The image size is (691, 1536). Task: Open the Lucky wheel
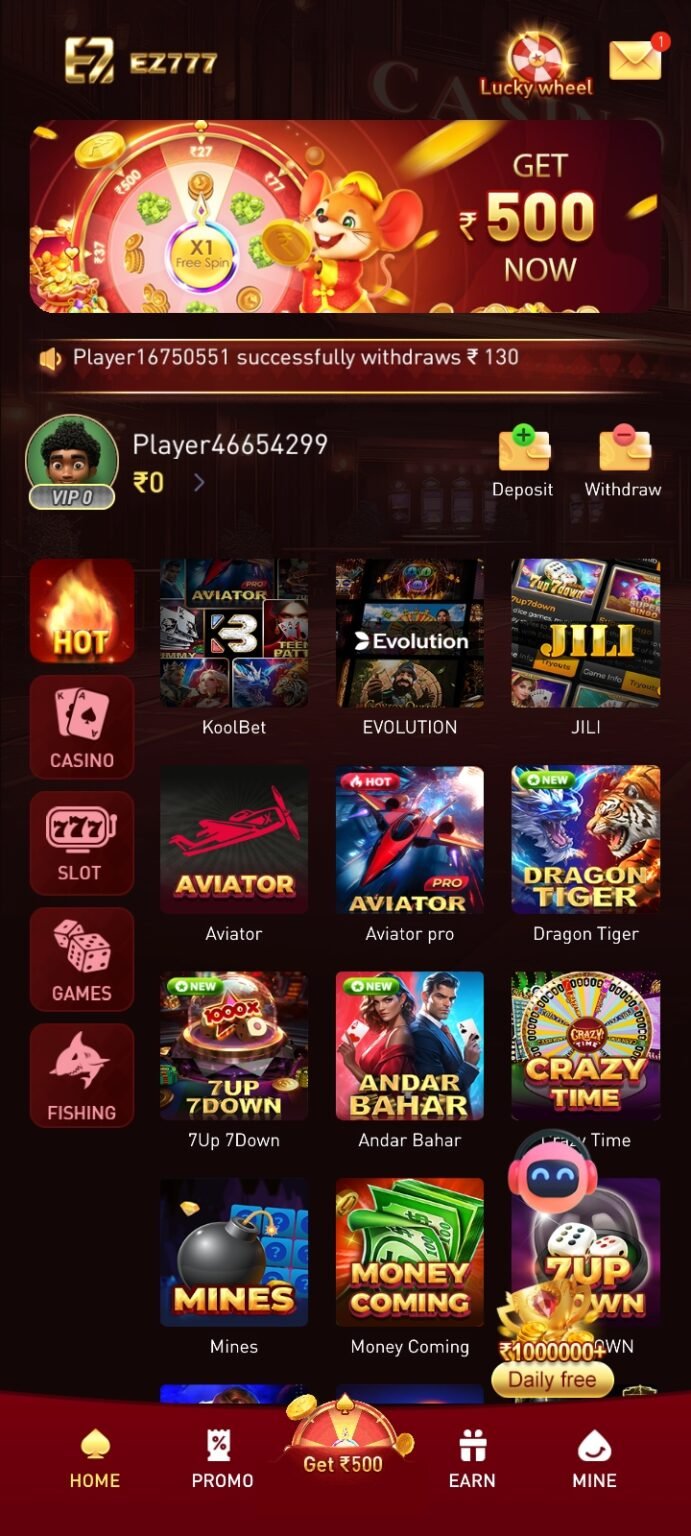(536, 64)
